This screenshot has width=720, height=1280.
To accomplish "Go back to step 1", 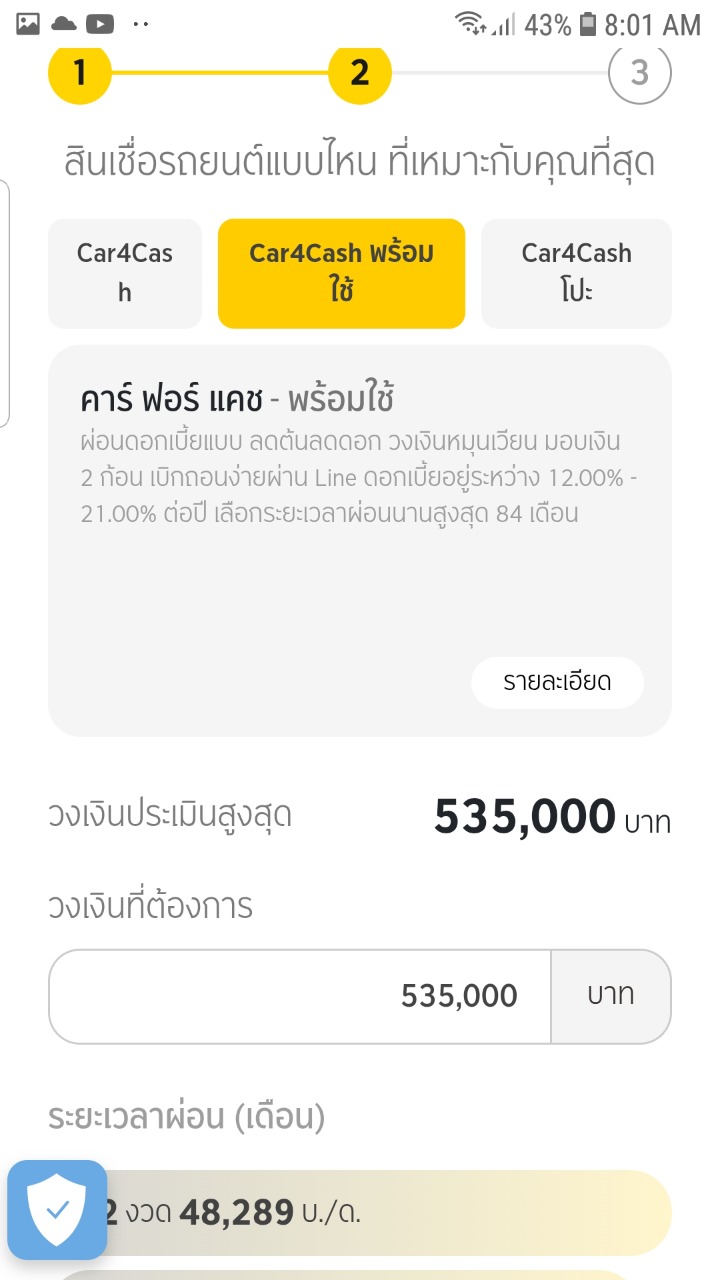I will 80,72.
